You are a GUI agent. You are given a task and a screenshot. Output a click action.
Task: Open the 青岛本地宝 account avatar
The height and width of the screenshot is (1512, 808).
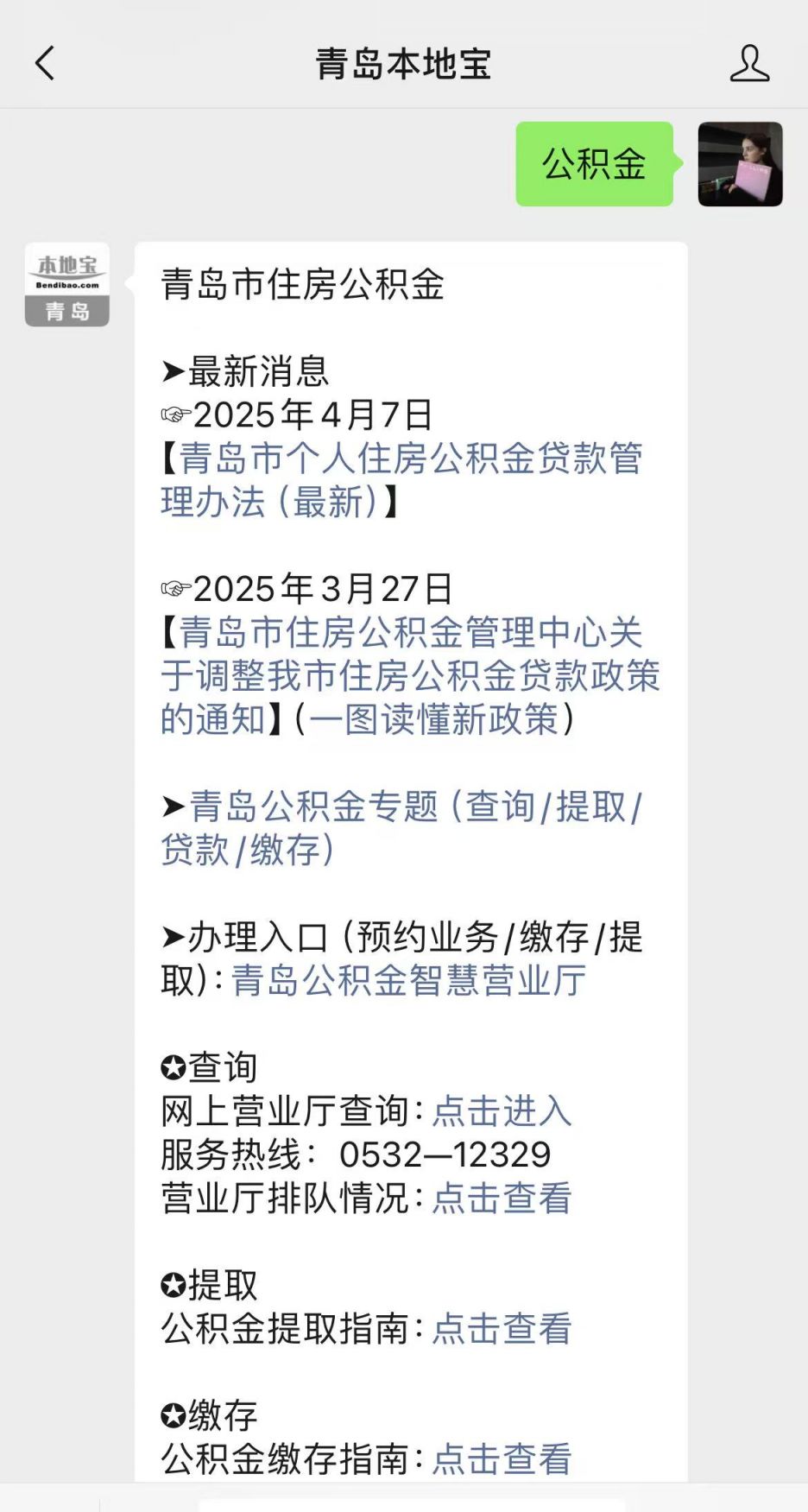(x=67, y=285)
